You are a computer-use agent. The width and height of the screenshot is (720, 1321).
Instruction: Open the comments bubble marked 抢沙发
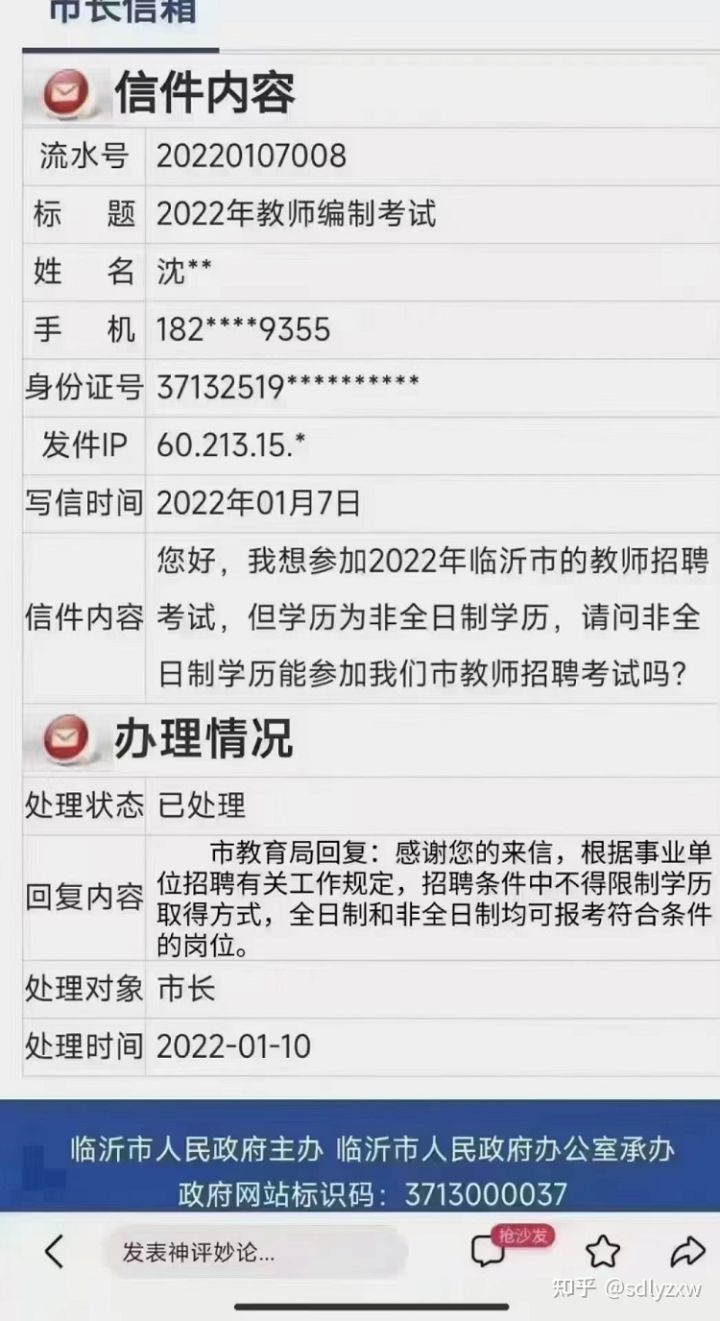(x=489, y=1252)
